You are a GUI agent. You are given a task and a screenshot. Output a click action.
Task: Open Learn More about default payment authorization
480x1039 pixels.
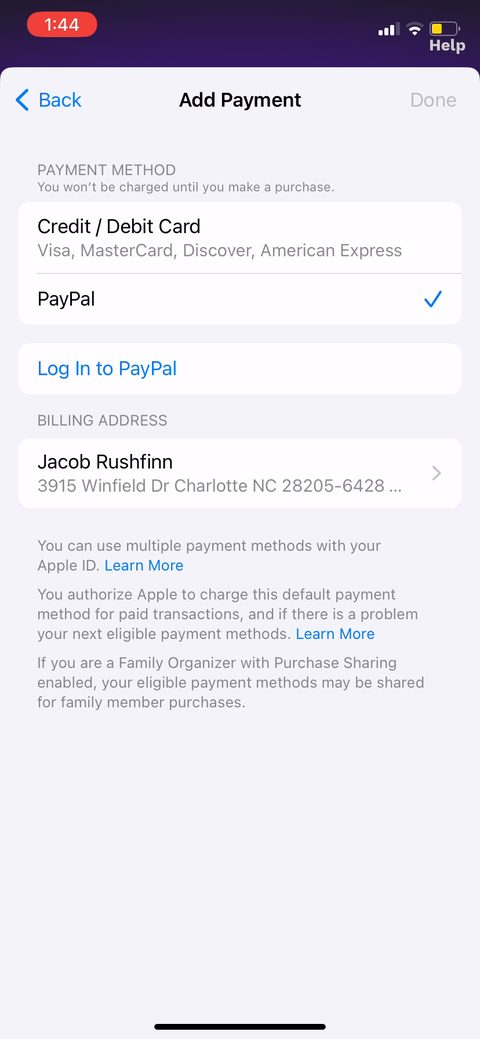click(335, 634)
